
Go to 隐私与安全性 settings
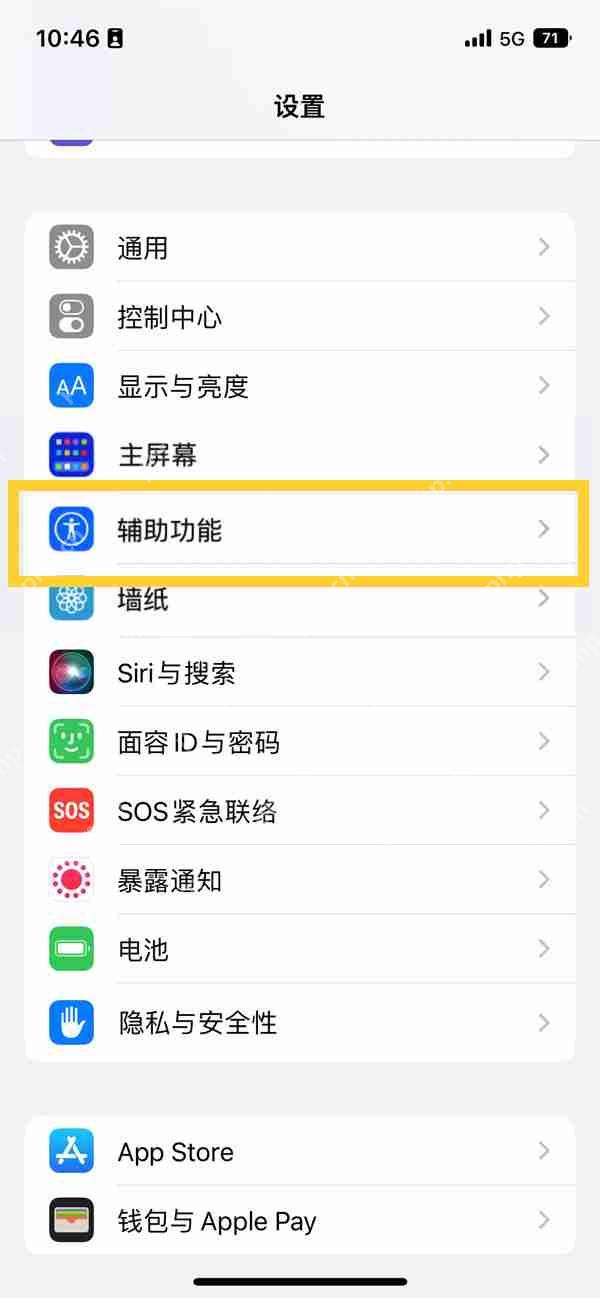tap(300, 1022)
